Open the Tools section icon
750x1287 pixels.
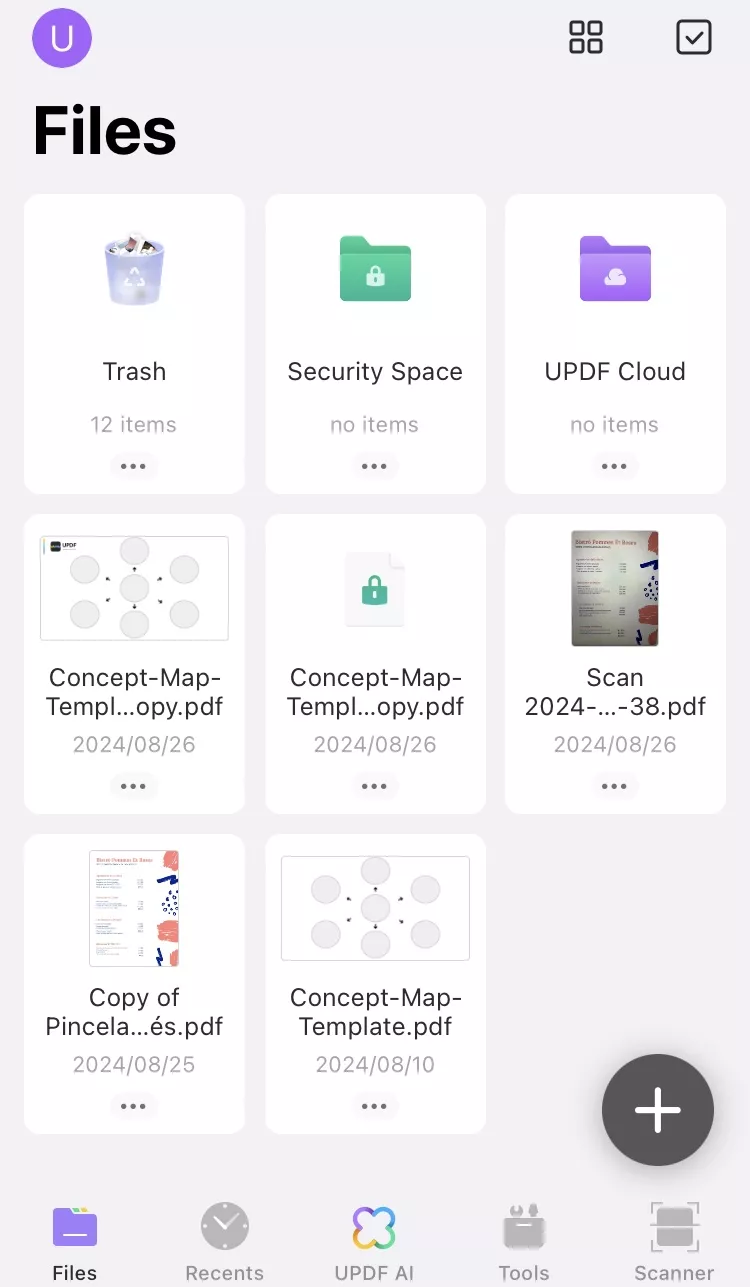pos(524,1240)
